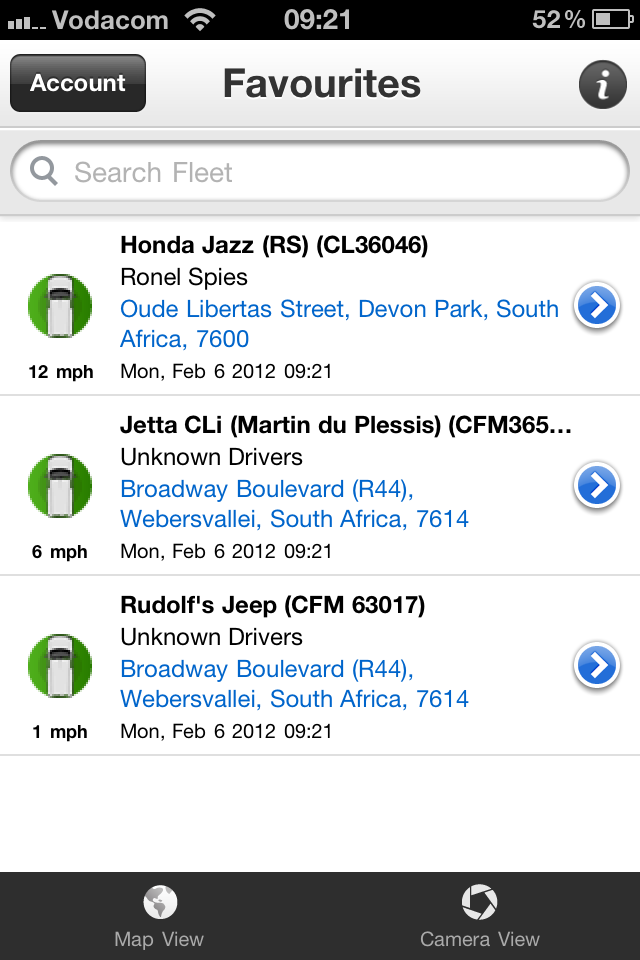This screenshot has height=960, width=640.
Task: Tap the Search Fleet field
Action: (320, 173)
